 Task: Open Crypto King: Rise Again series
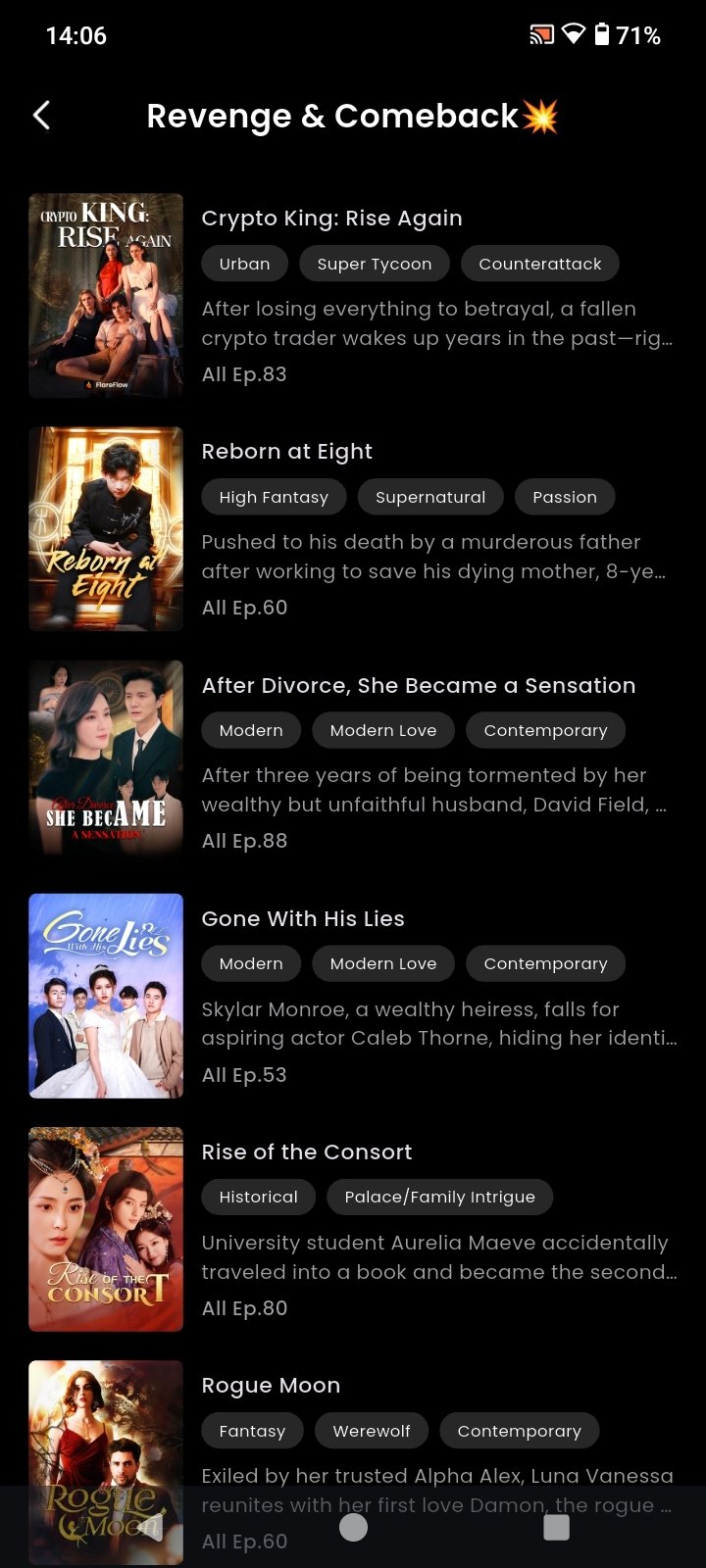tap(331, 219)
